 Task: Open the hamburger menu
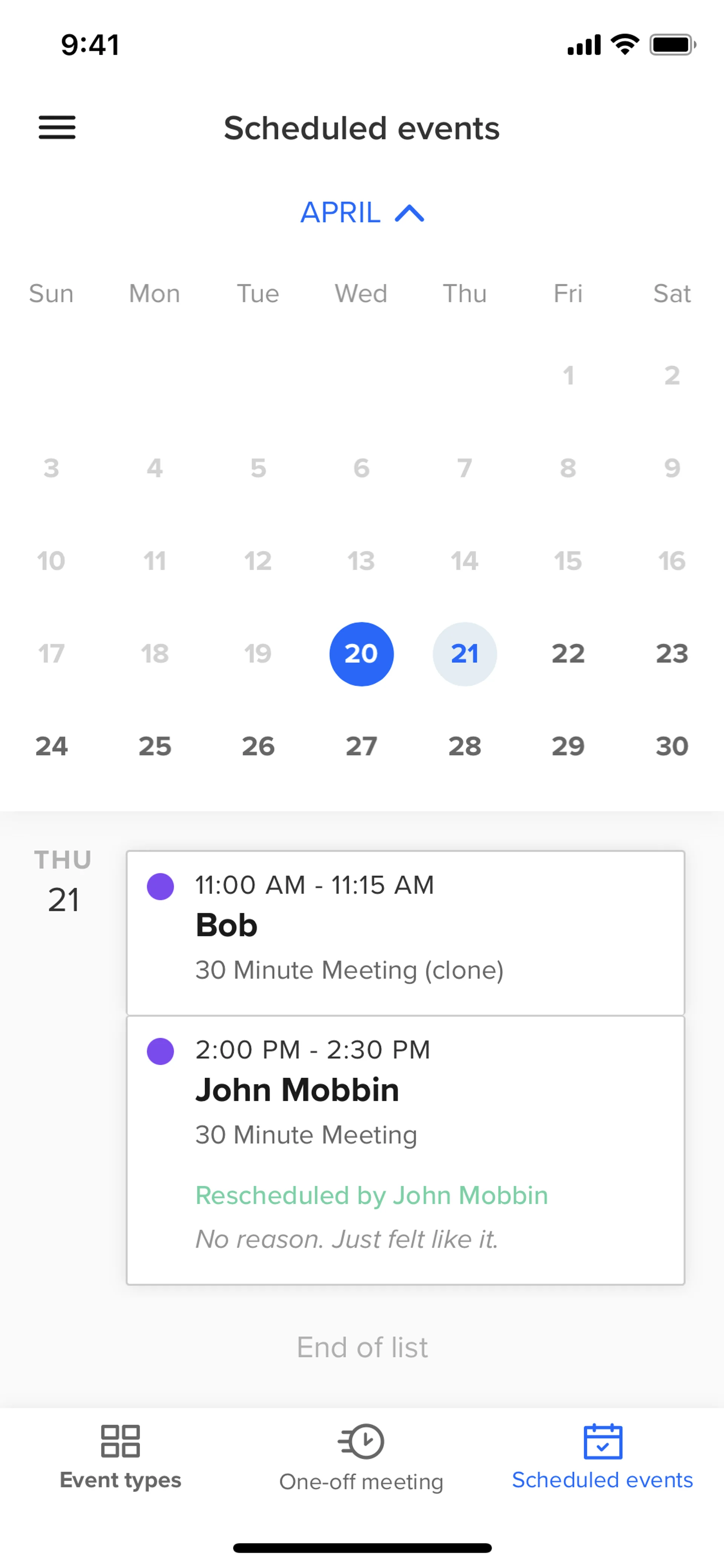[x=57, y=127]
